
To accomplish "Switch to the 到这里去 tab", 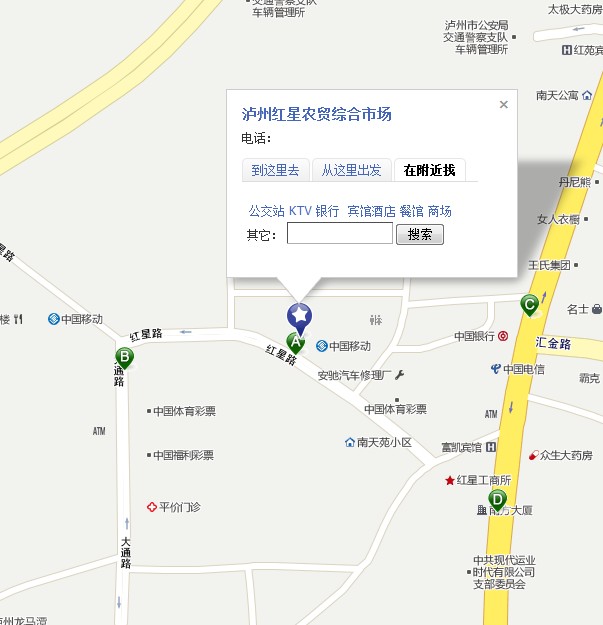I will pos(275,170).
